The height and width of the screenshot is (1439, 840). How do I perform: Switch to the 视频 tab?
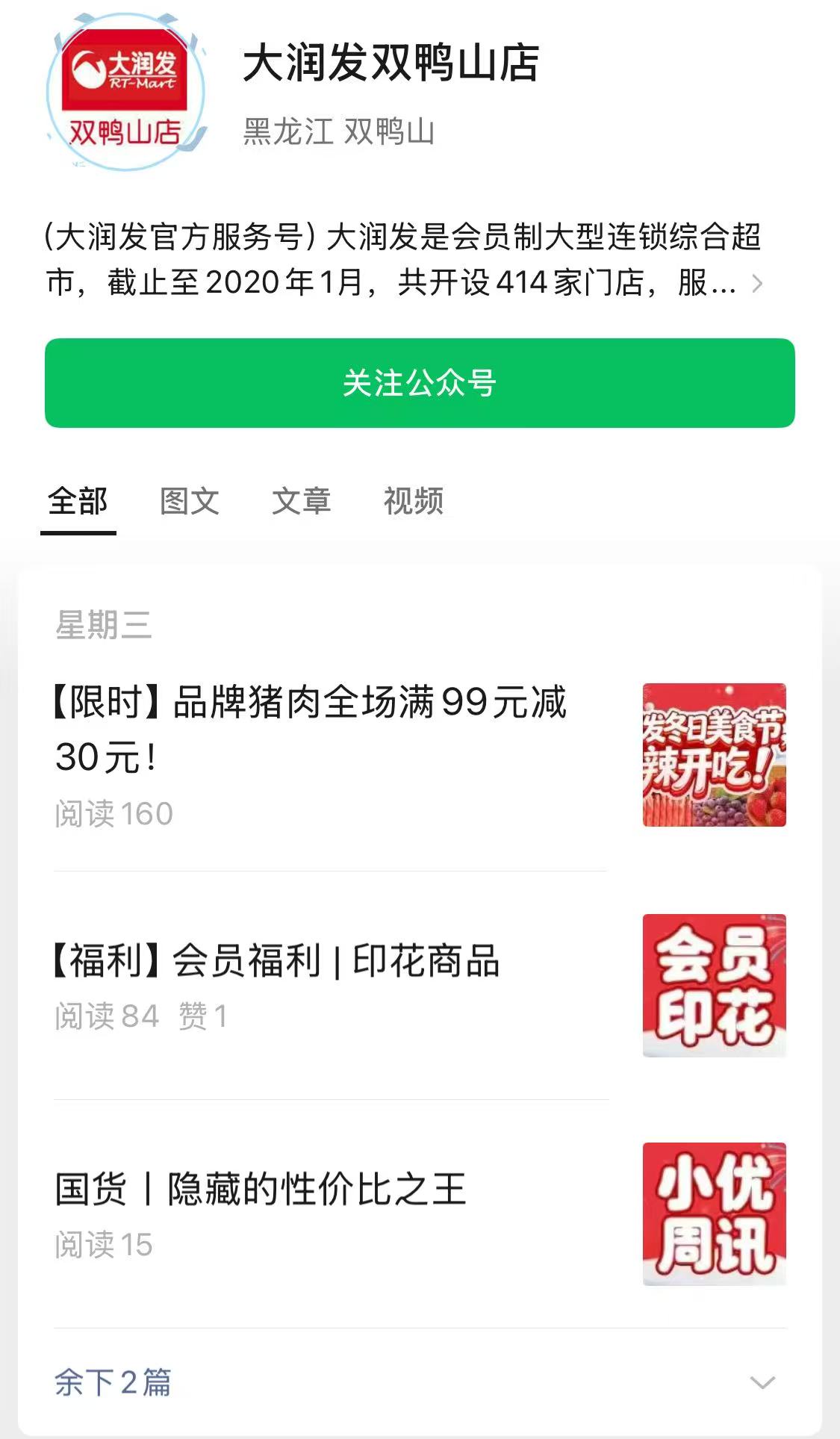413,501
